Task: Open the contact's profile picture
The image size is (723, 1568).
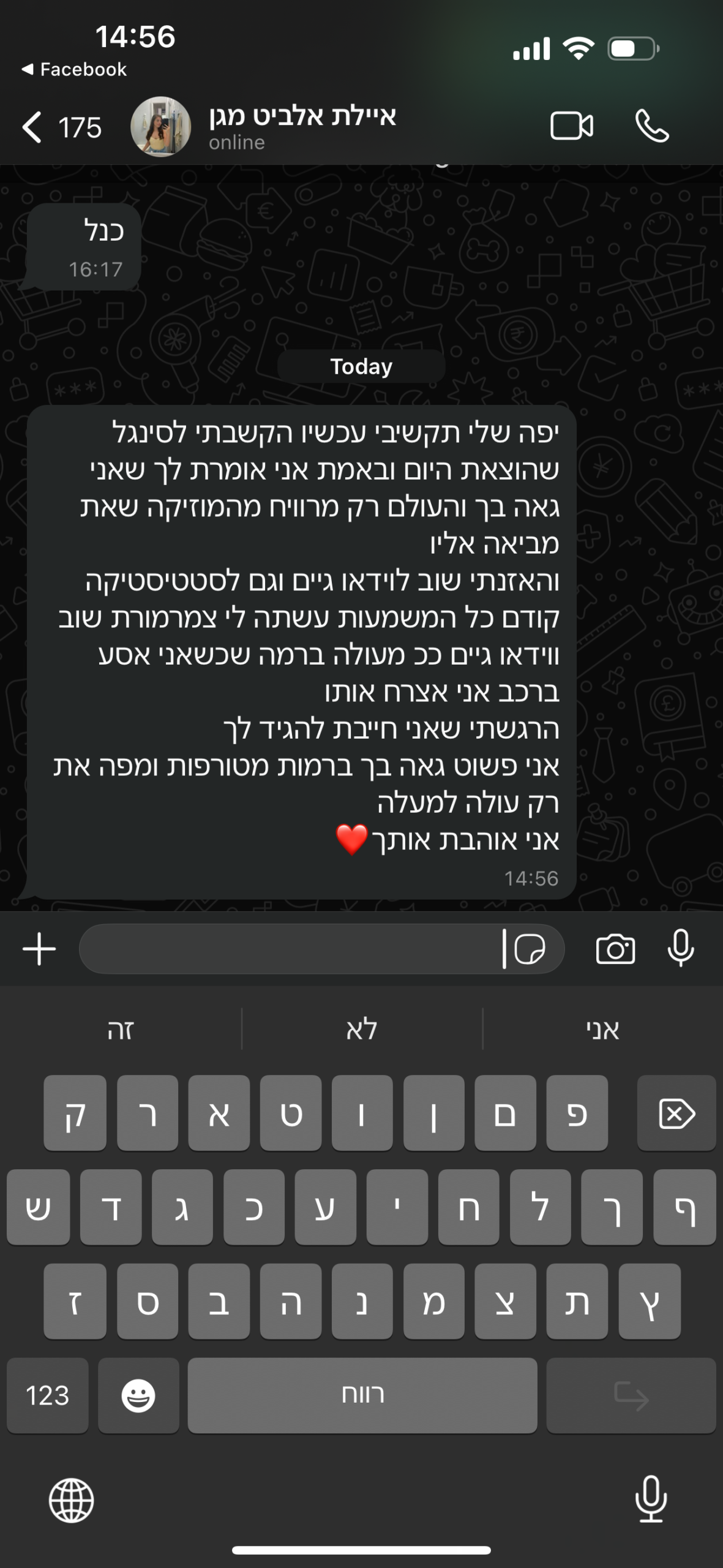Action: 161,127
